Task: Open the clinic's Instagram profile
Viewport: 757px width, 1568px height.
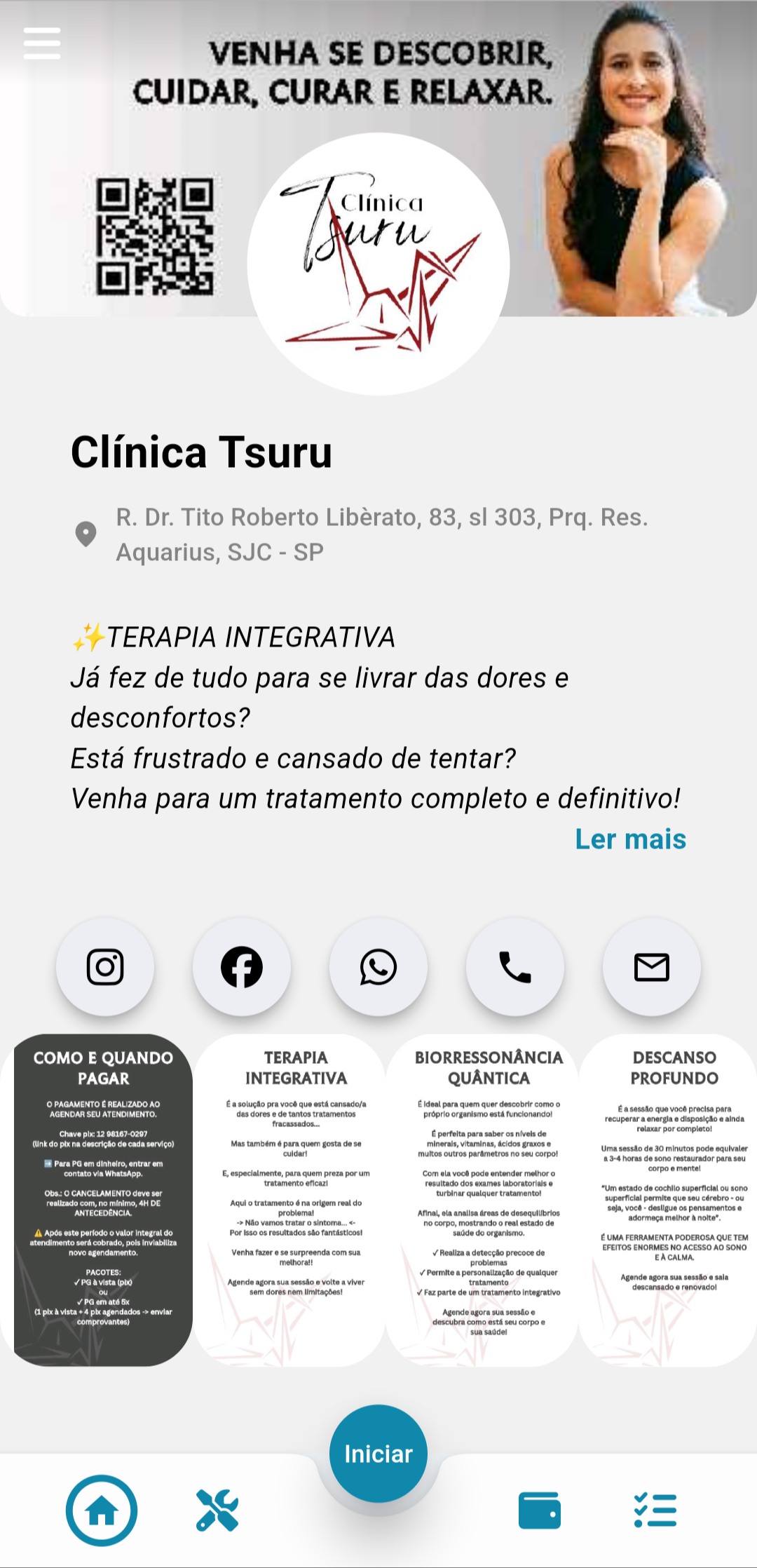Action: pyautogui.click(x=105, y=967)
